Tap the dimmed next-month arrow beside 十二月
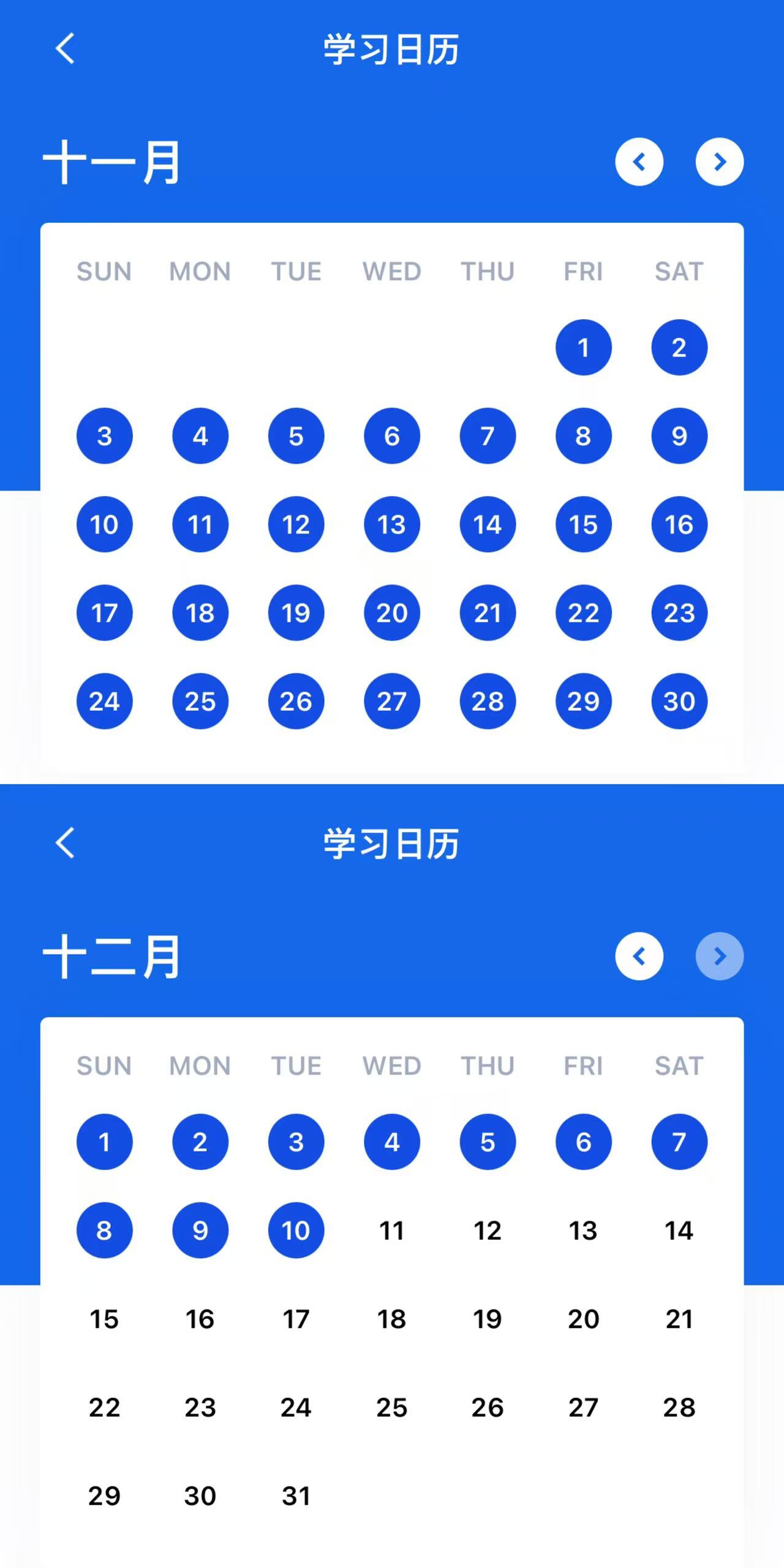Screen dimensions: 784x1568 click(719, 956)
